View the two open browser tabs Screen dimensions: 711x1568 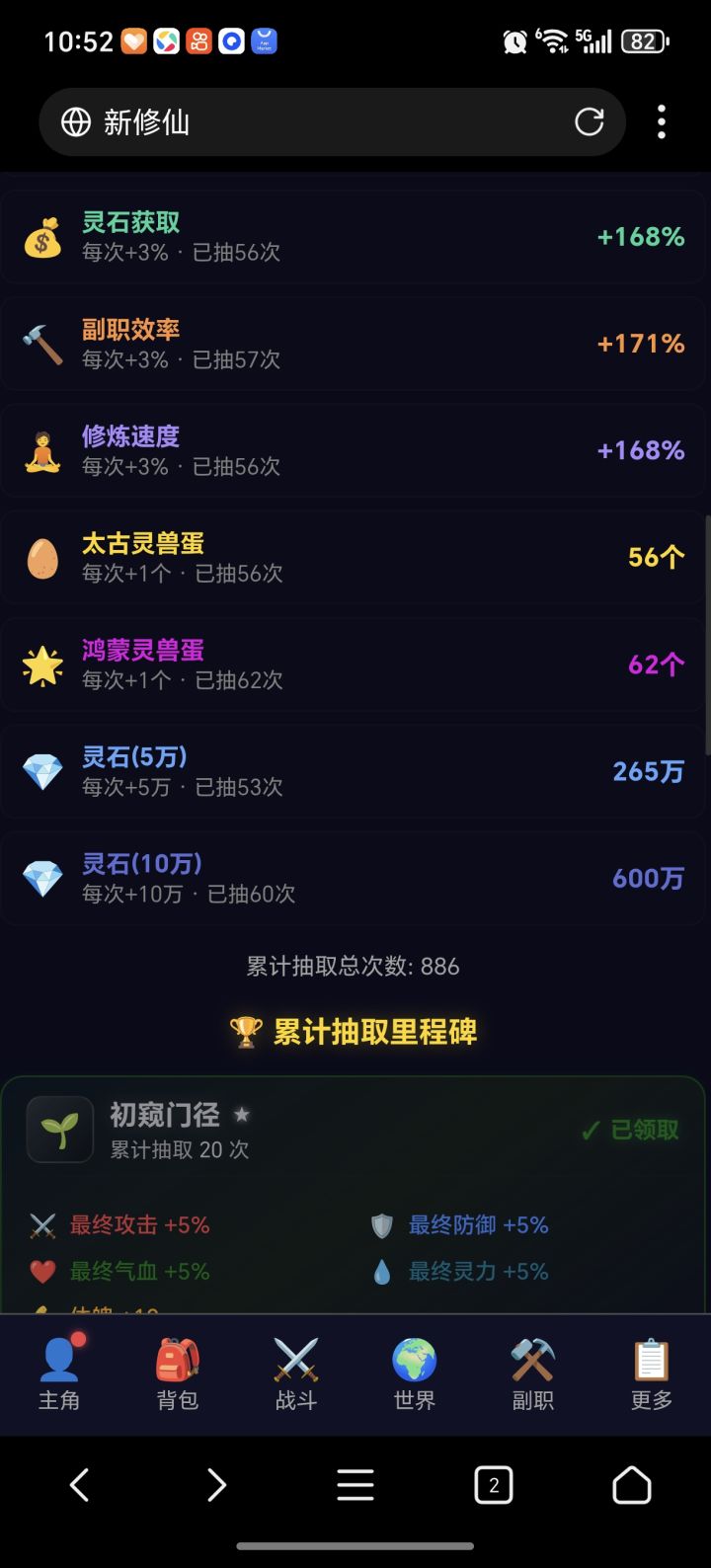click(x=494, y=1485)
